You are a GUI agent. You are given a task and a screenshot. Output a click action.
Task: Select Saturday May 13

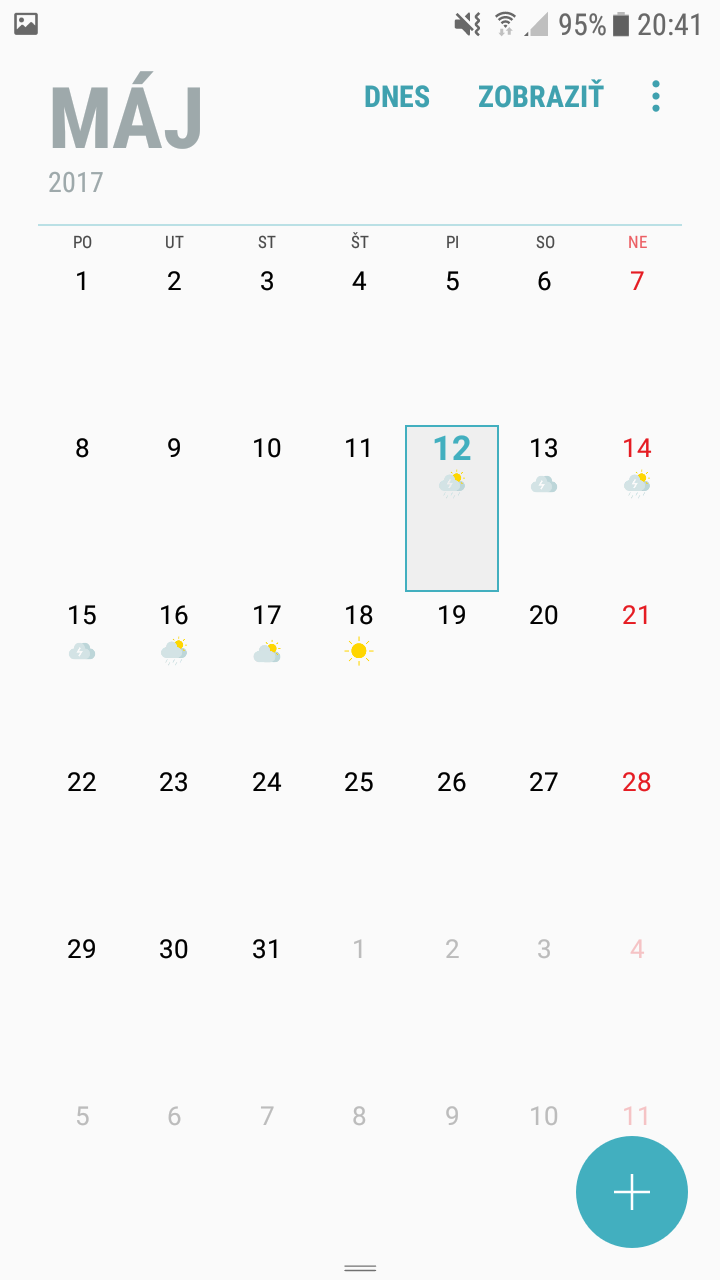[x=544, y=508]
